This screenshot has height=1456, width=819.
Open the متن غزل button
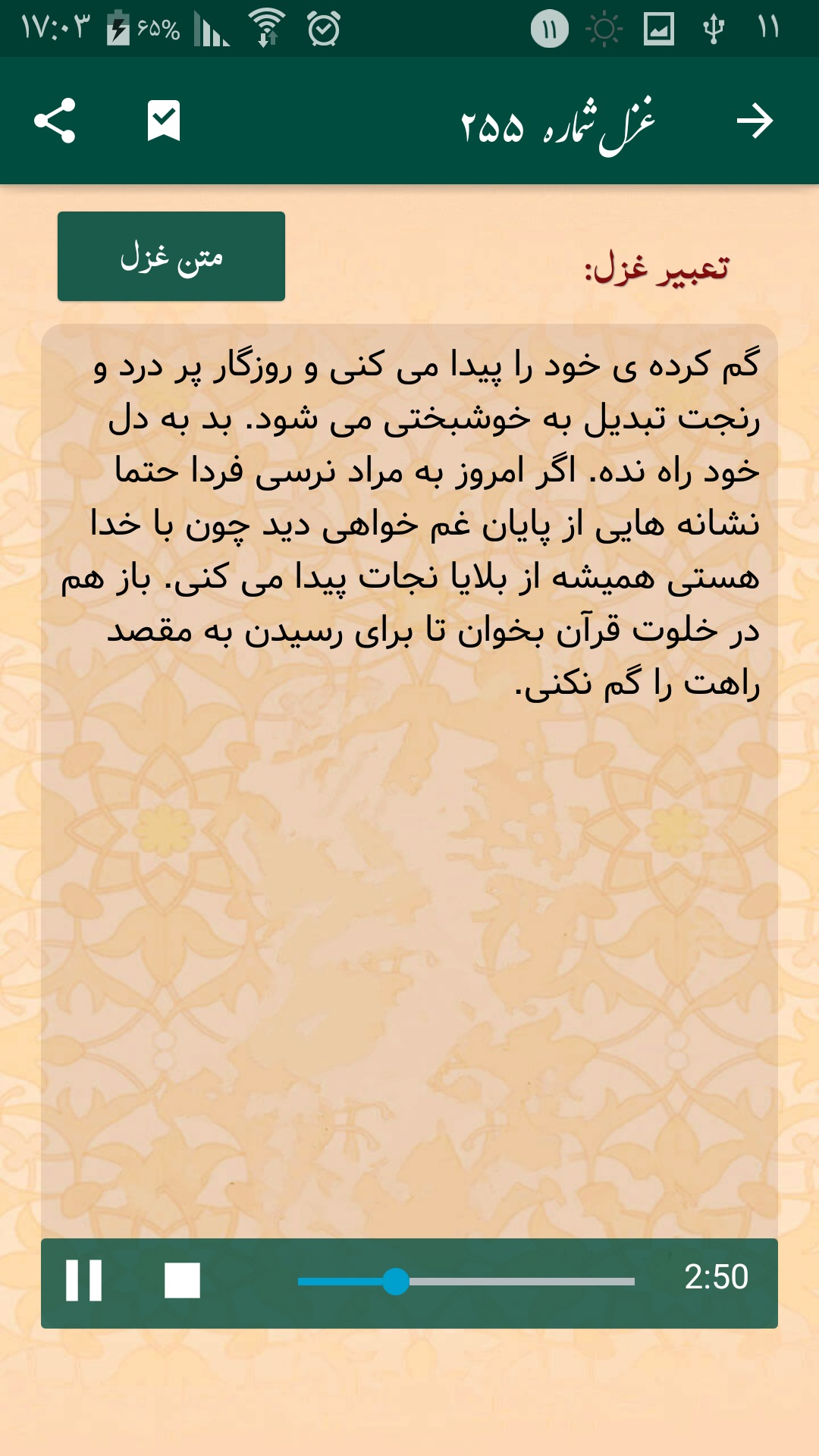tap(171, 256)
